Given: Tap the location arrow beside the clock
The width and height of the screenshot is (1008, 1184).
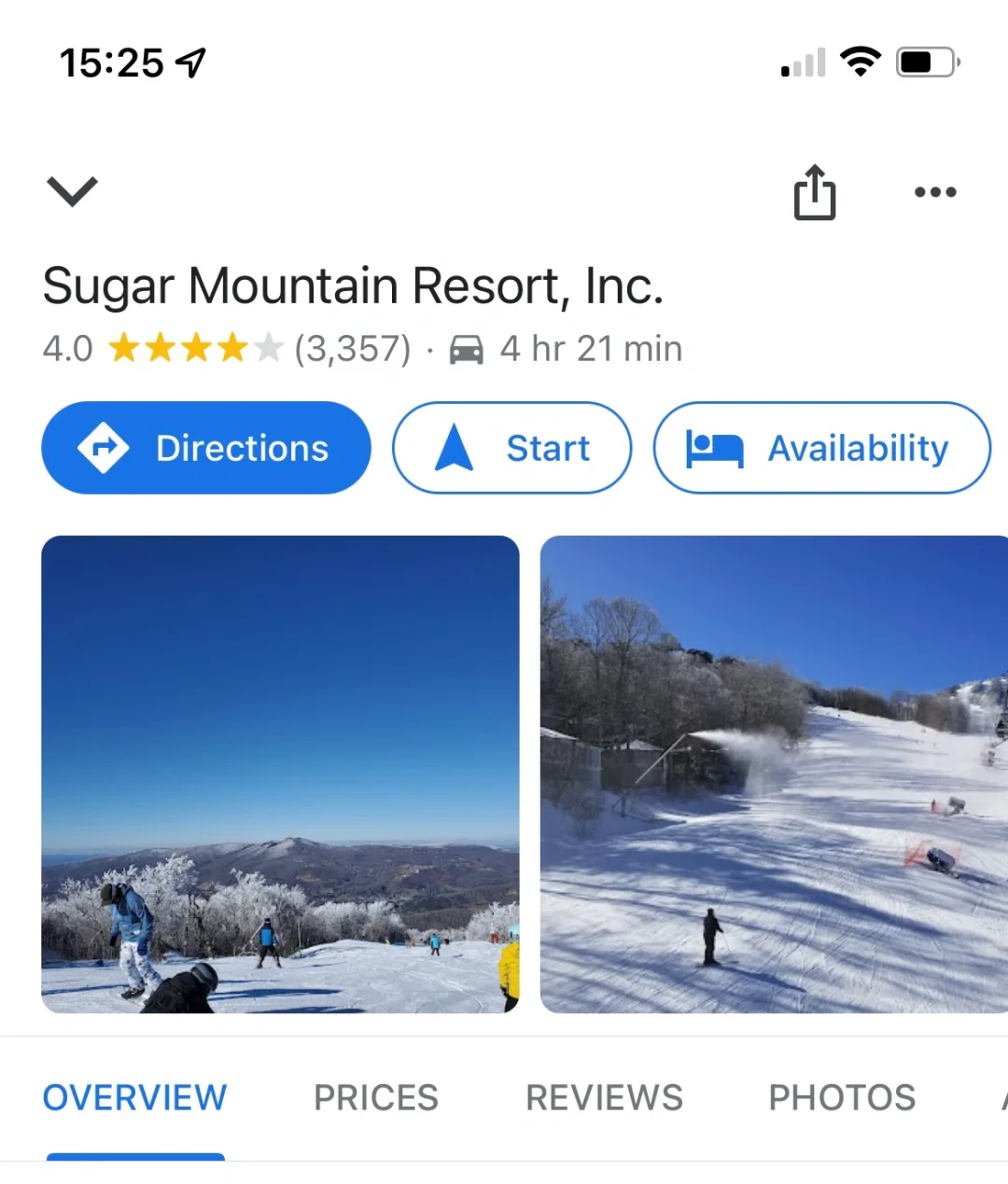Looking at the screenshot, I should 191,62.
